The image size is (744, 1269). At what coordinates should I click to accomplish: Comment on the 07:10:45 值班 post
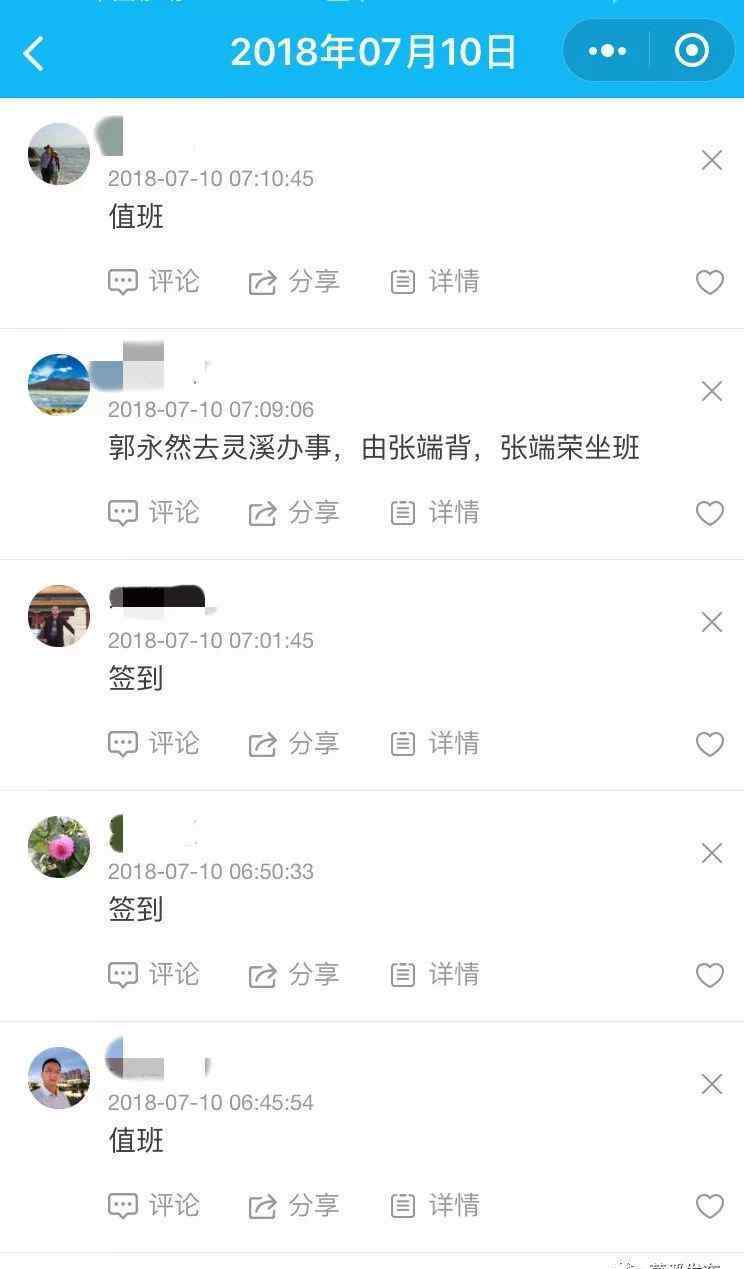coord(154,282)
